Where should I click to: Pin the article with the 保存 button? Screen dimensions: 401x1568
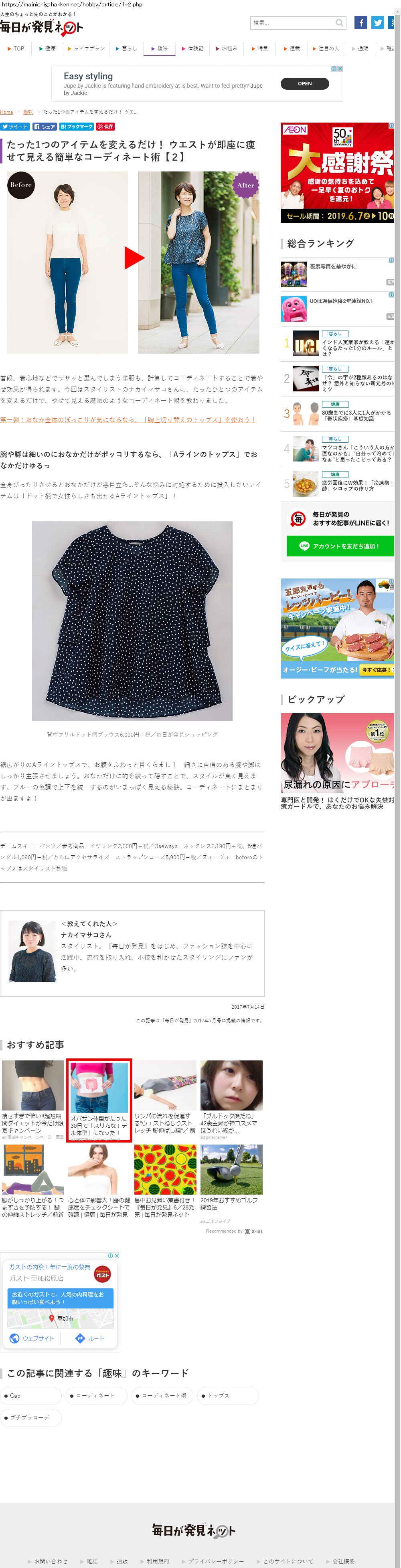(x=105, y=127)
